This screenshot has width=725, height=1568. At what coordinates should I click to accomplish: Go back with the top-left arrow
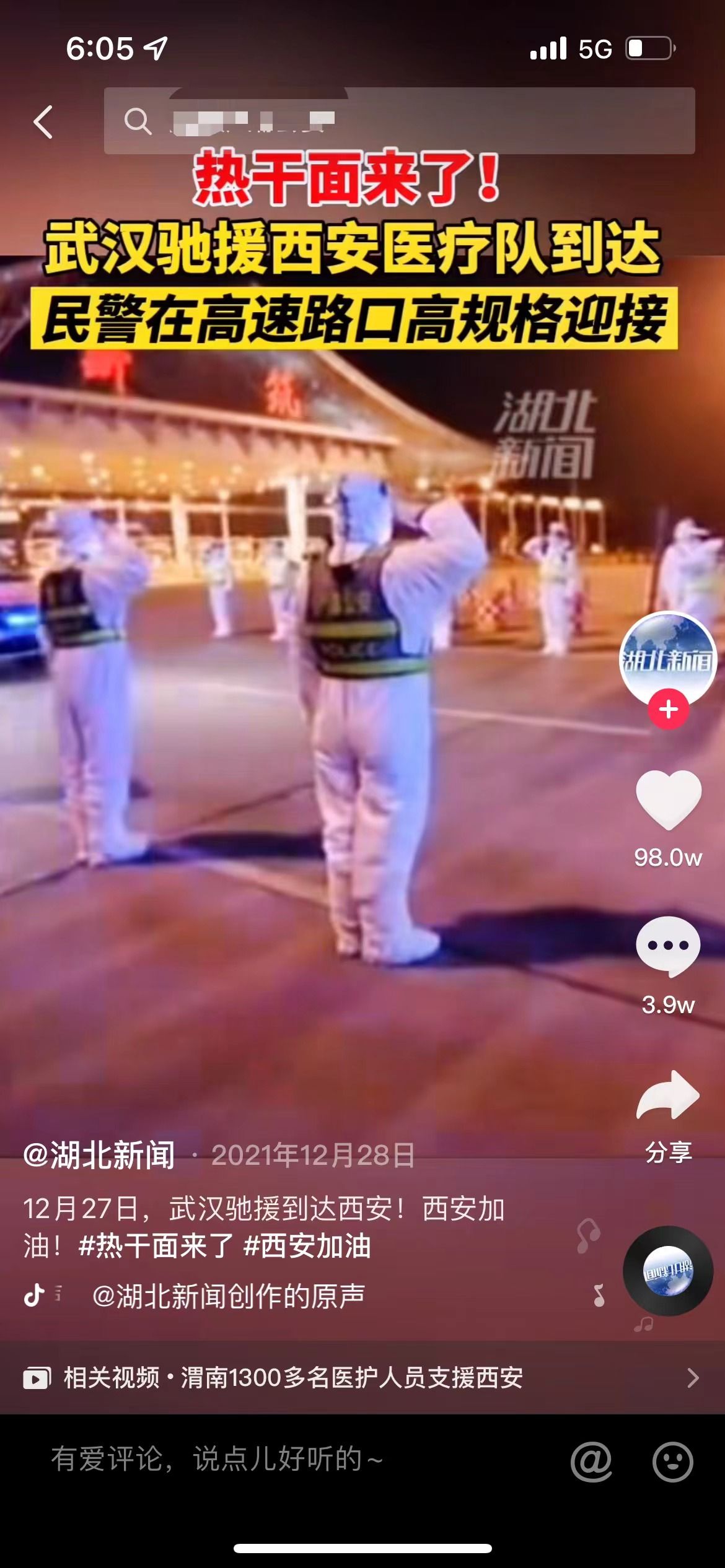click(43, 121)
